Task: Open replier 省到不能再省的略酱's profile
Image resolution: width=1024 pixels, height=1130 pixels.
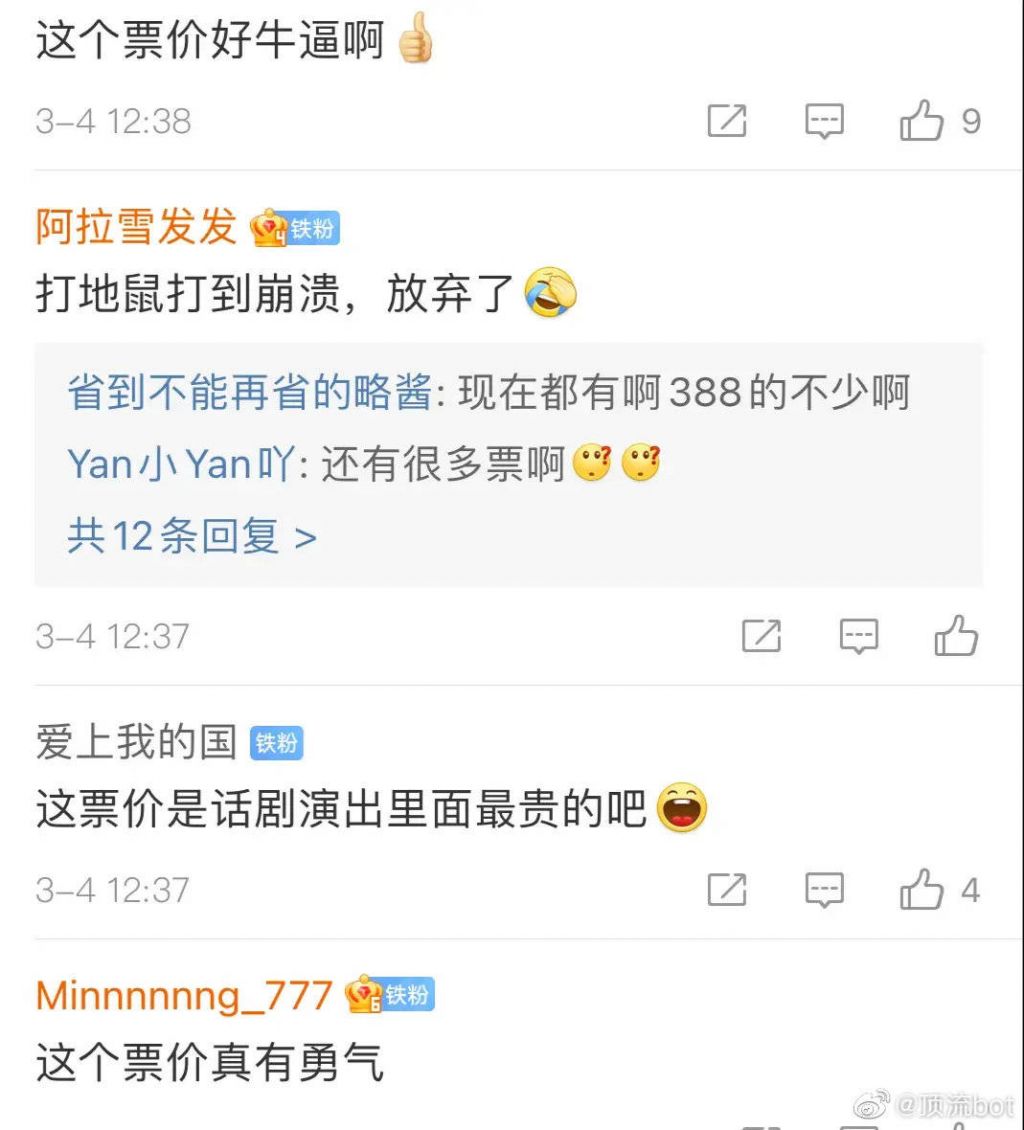Action: [249, 393]
